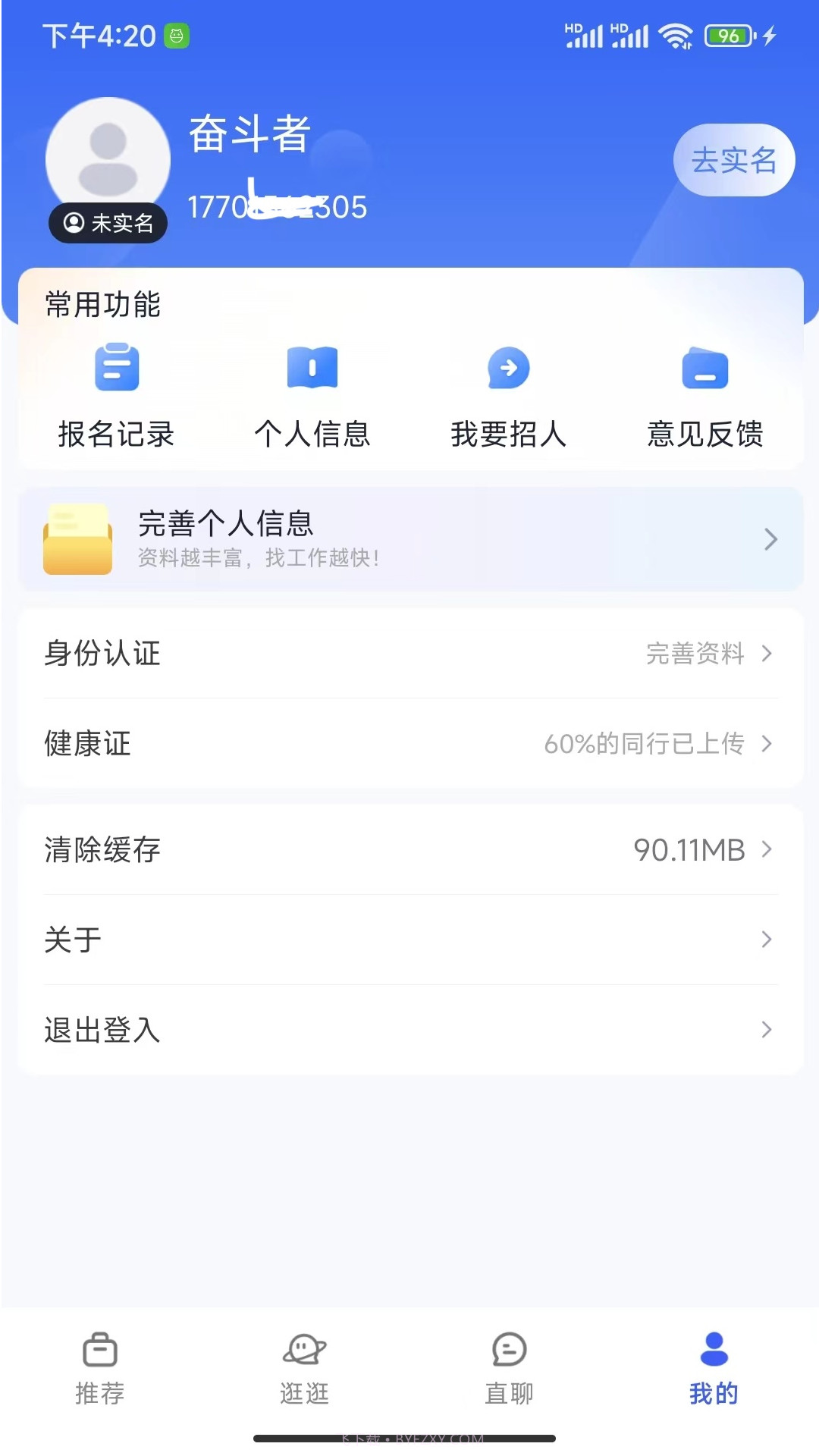The height and width of the screenshot is (1456, 819).
Task: Open the 直聊 chat bubble icon
Action: 508,1351
